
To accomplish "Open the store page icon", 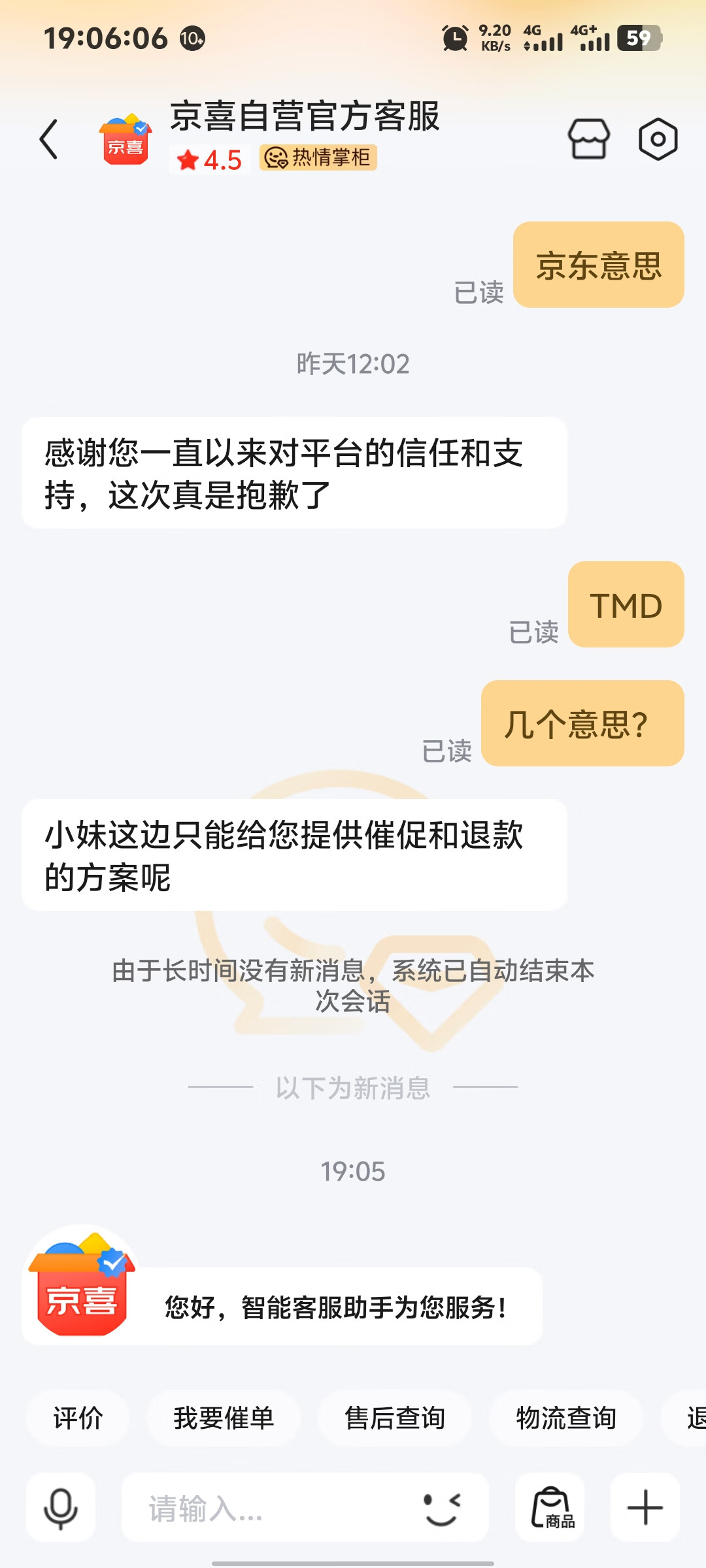I will point(588,139).
